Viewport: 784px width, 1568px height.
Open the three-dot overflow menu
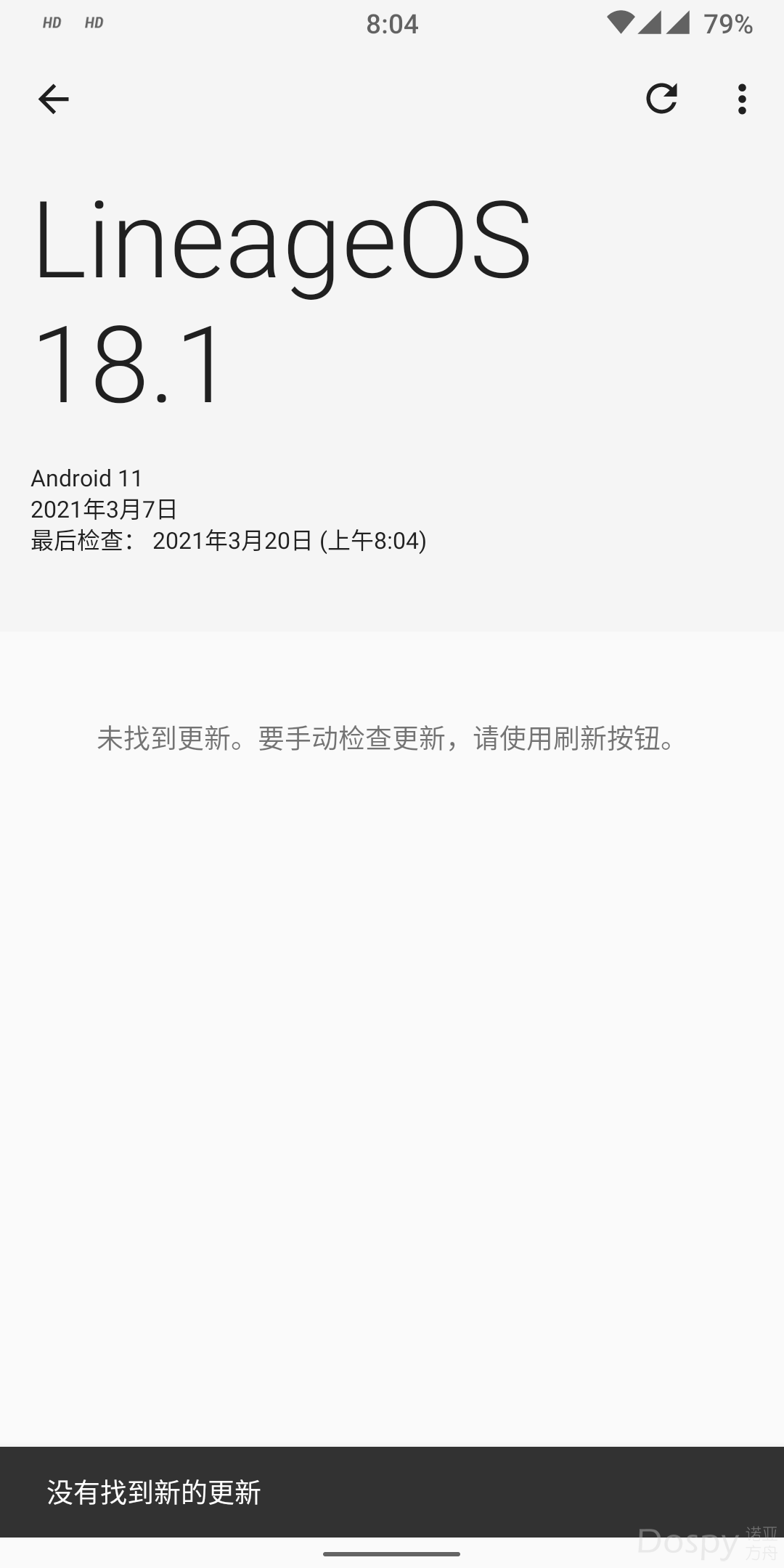pyautogui.click(x=741, y=99)
